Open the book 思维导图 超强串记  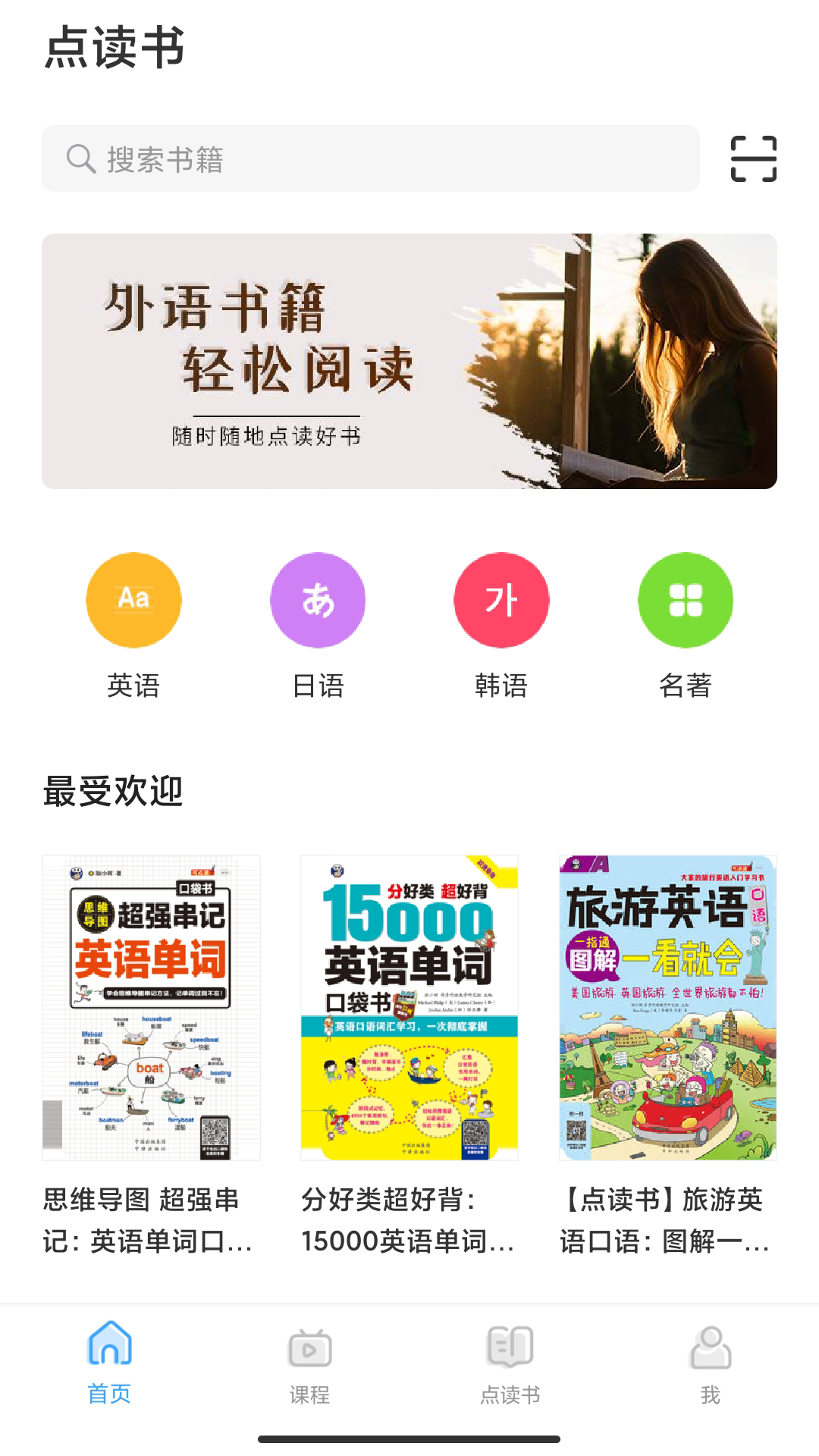pyautogui.click(x=151, y=1007)
